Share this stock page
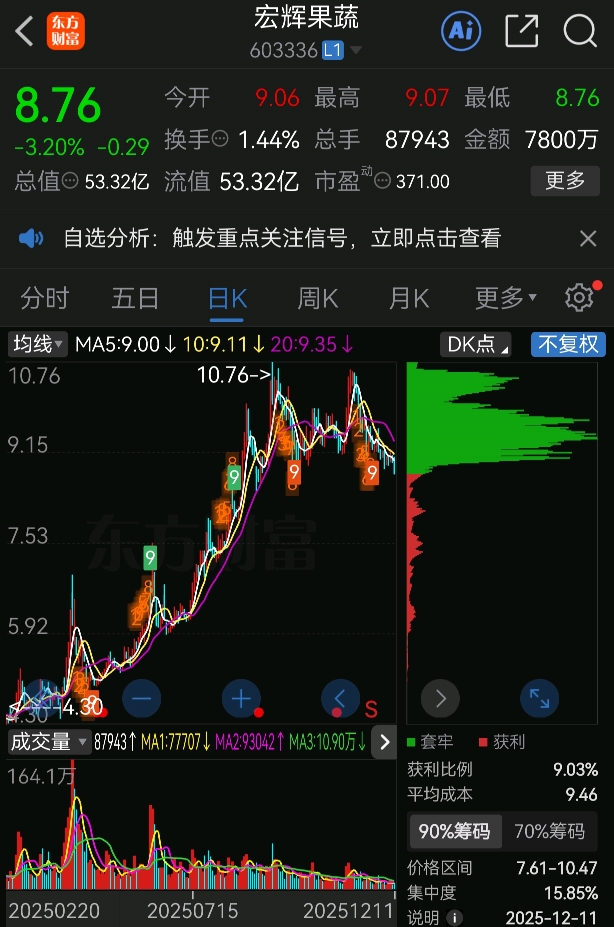614x927 pixels. click(522, 31)
